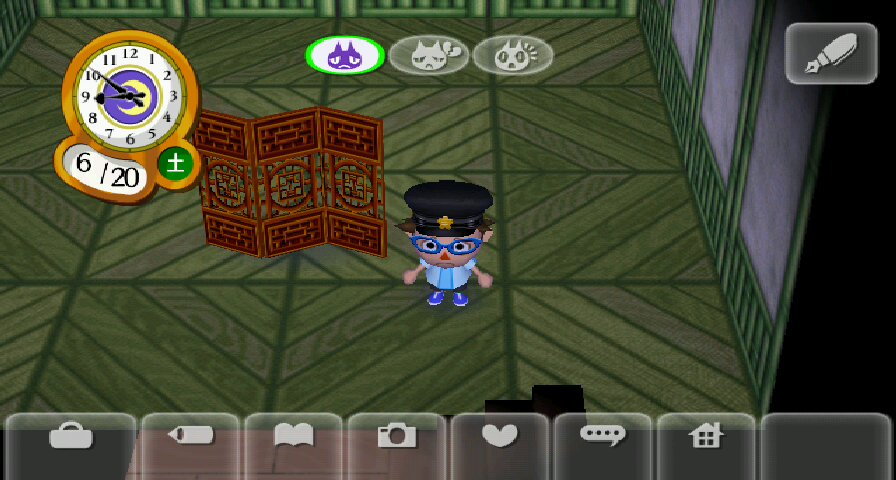Tap the green plus-minus clock button

pos(176,164)
